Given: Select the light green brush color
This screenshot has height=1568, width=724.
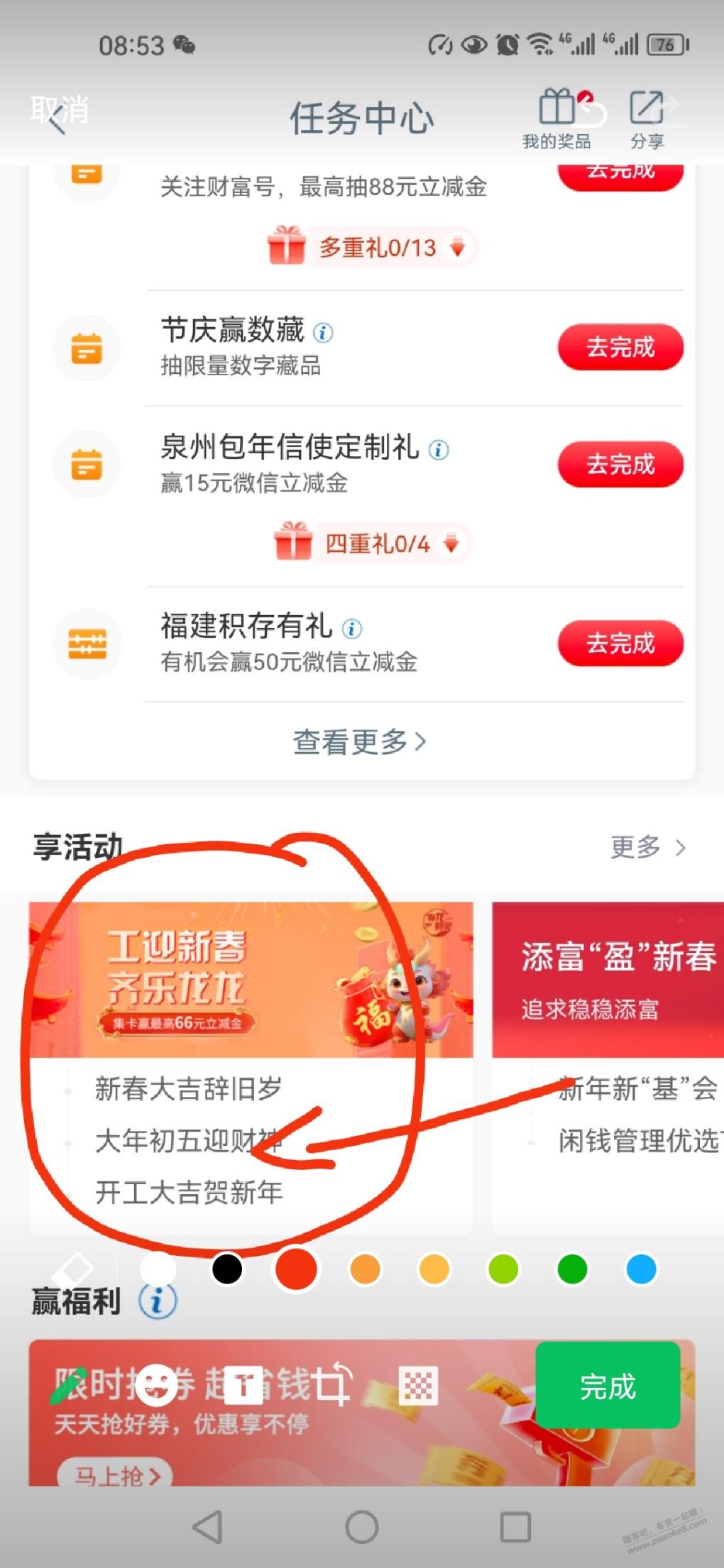Looking at the screenshot, I should [503, 1269].
